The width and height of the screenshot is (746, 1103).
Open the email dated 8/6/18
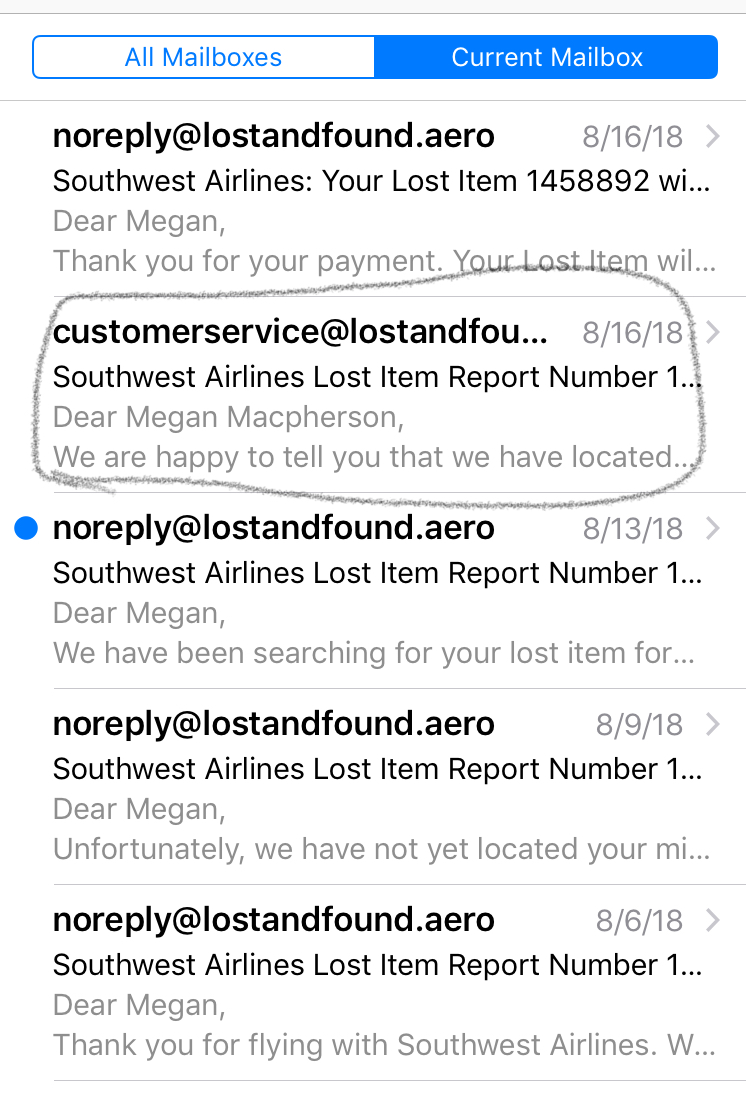380,982
